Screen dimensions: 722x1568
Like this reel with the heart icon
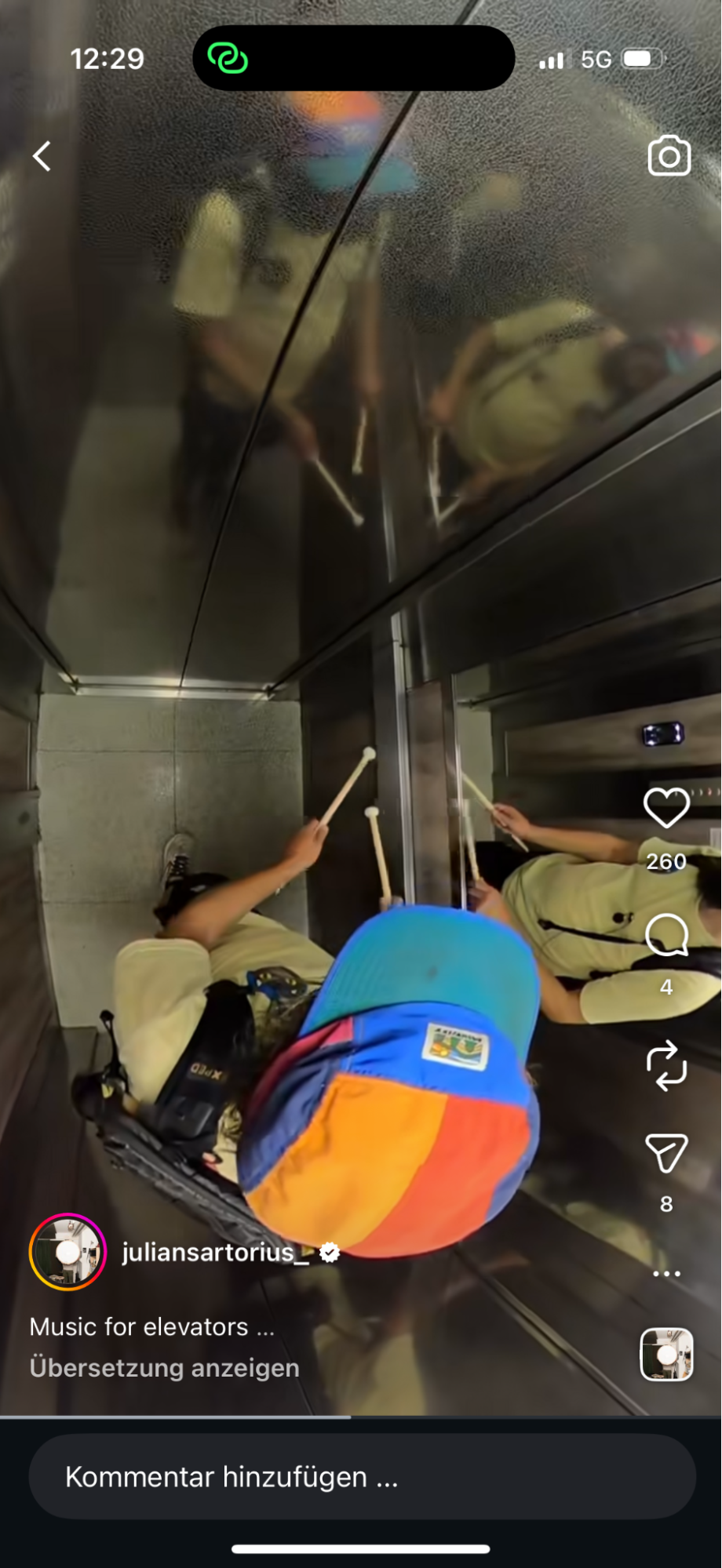666,808
